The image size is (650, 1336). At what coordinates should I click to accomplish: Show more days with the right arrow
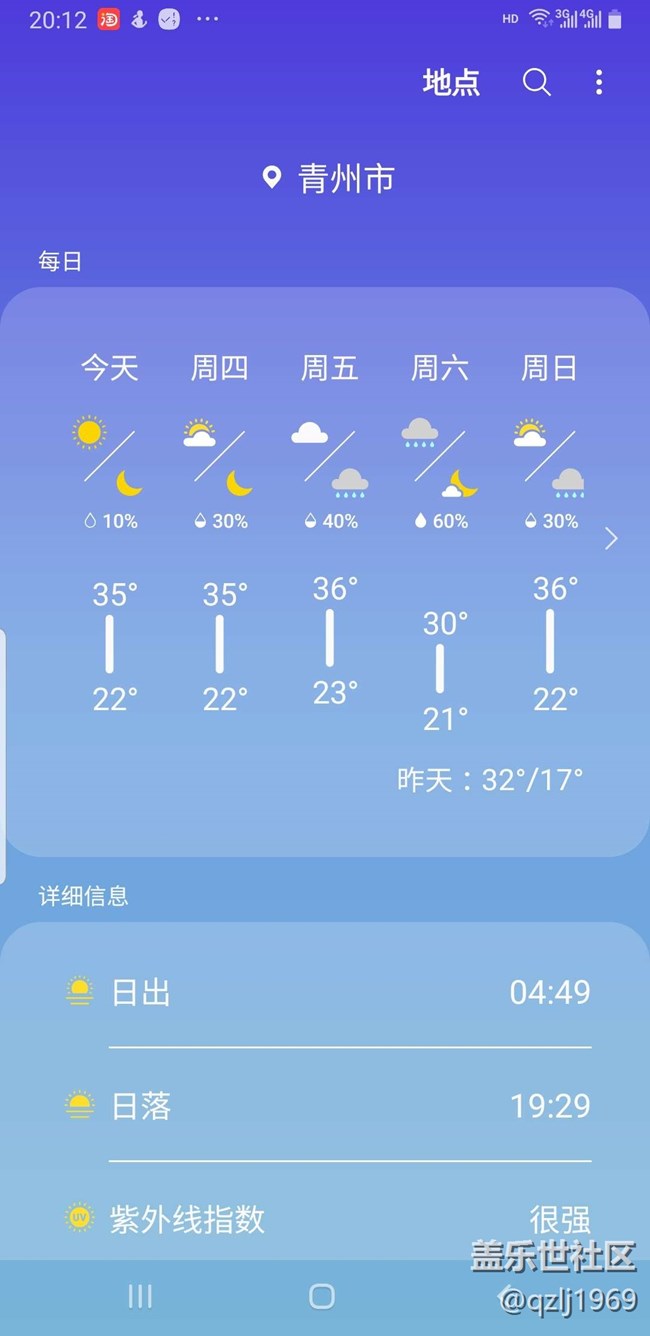click(x=612, y=539)
